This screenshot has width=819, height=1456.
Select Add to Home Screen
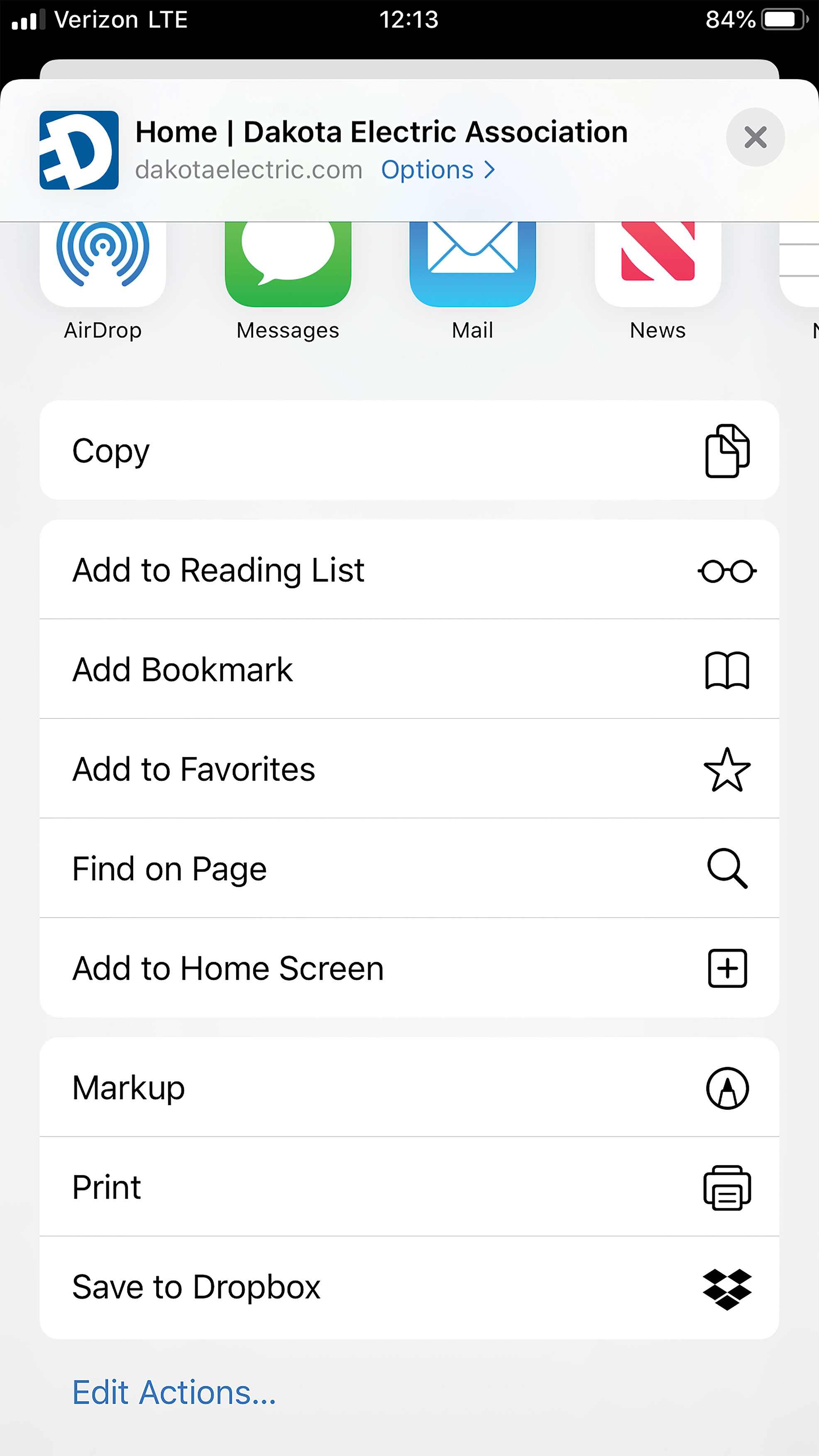point(409,968)
